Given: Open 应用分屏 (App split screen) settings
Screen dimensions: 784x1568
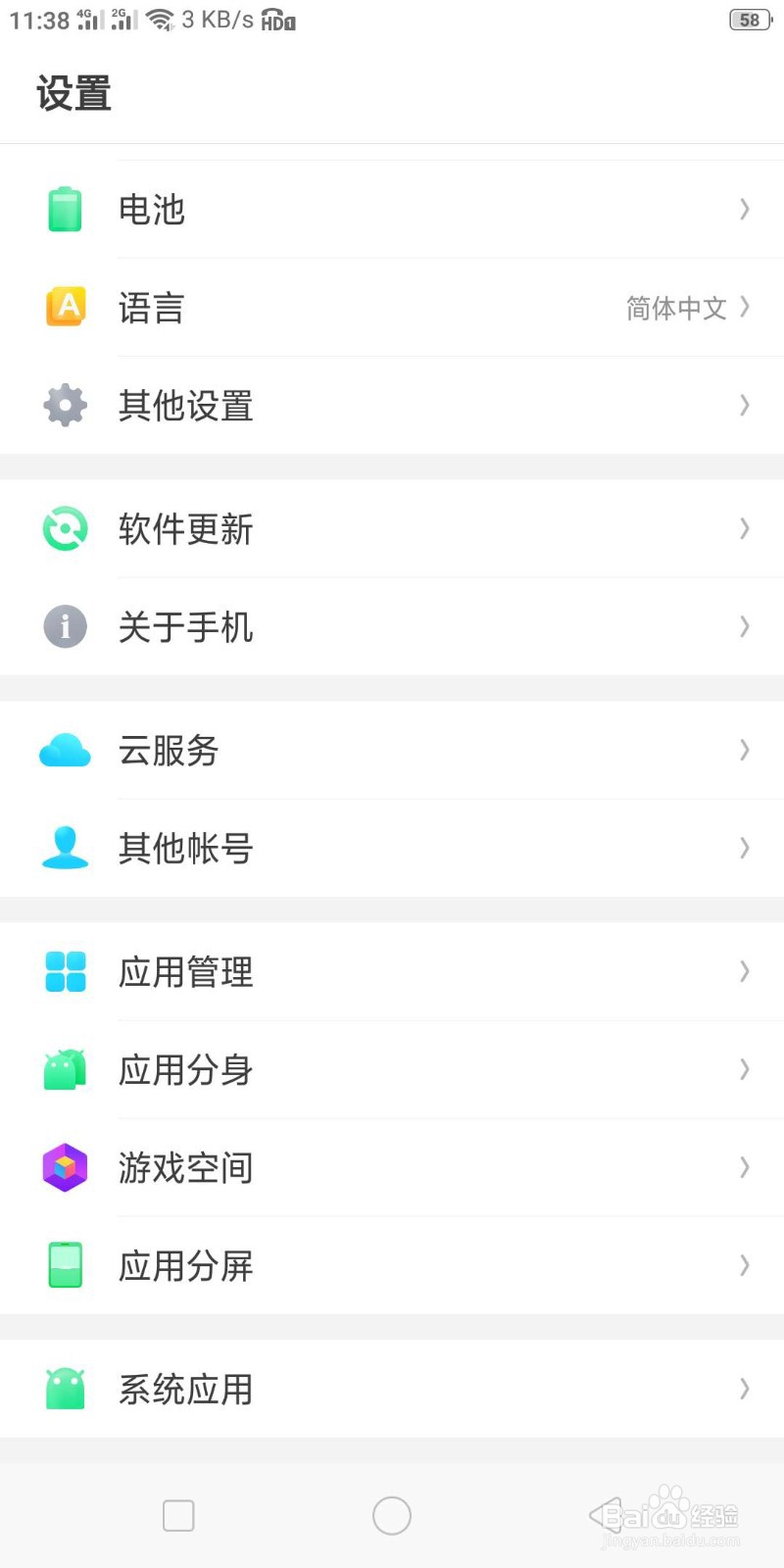Looking at the screenshot, I should pyautogui.click(x=392, y=1266).
